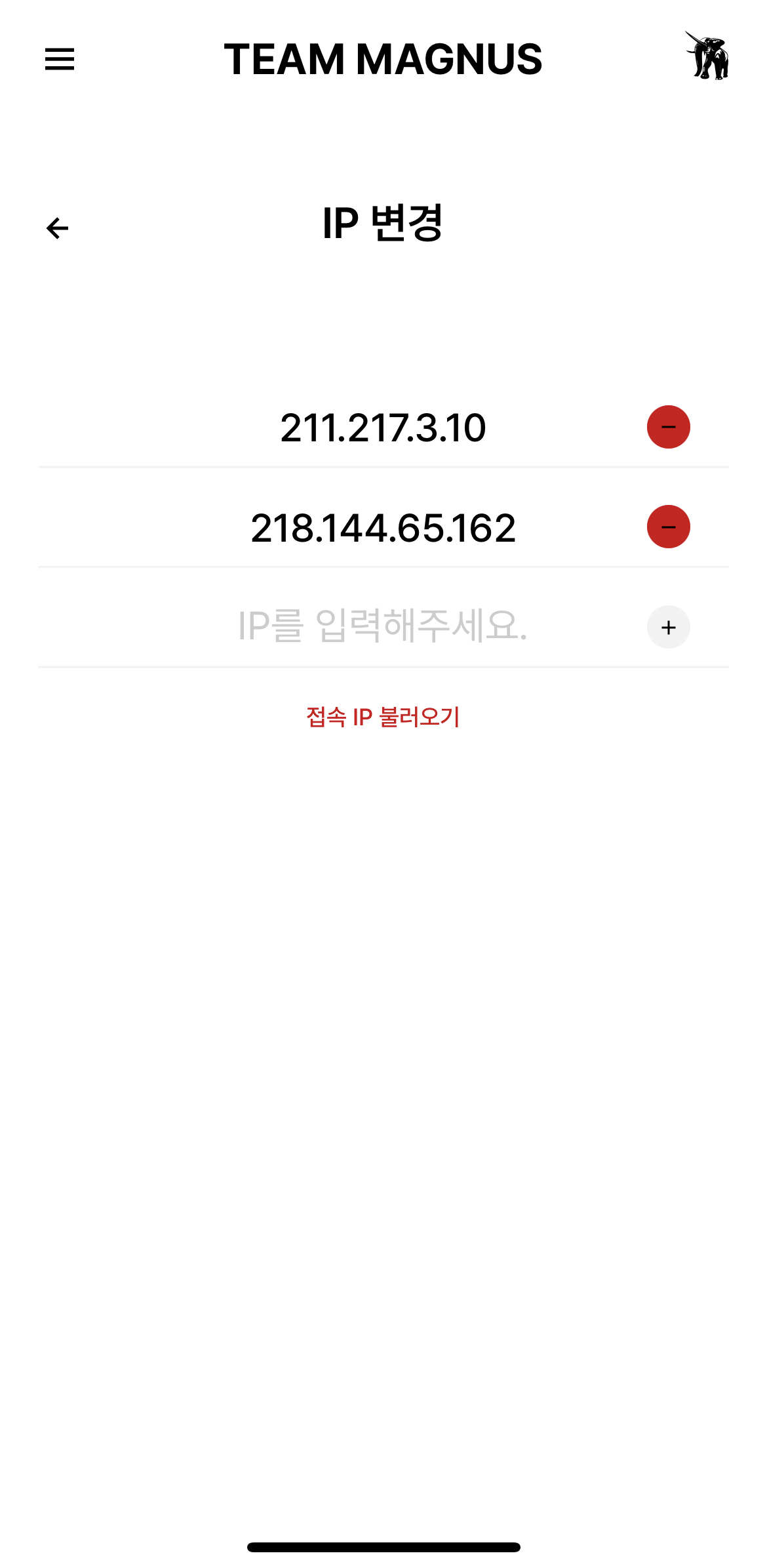Viewport: 767px width, 1568px height.
Task: Open the hamburger menu
Action: (x=59, y=59)
